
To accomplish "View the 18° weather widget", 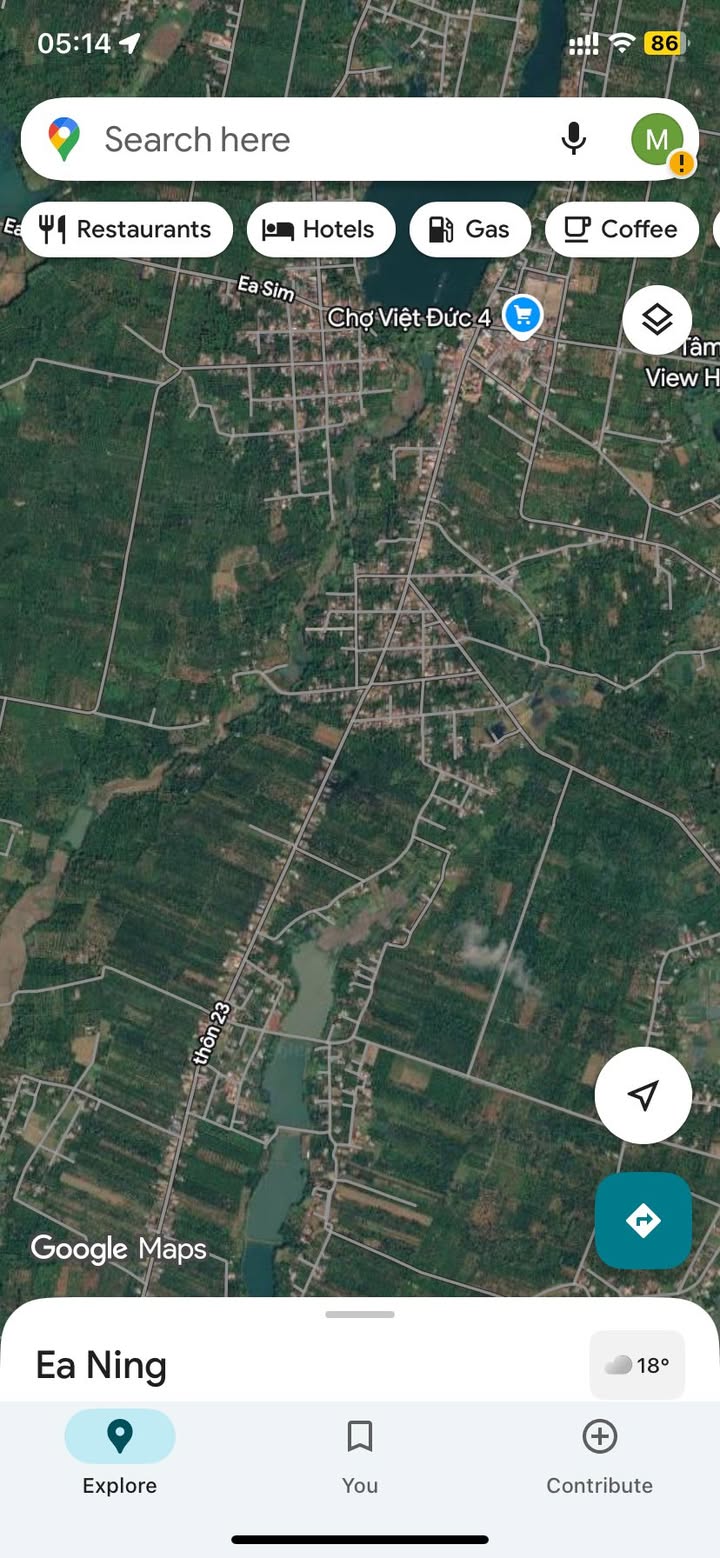I will 637,1365.
